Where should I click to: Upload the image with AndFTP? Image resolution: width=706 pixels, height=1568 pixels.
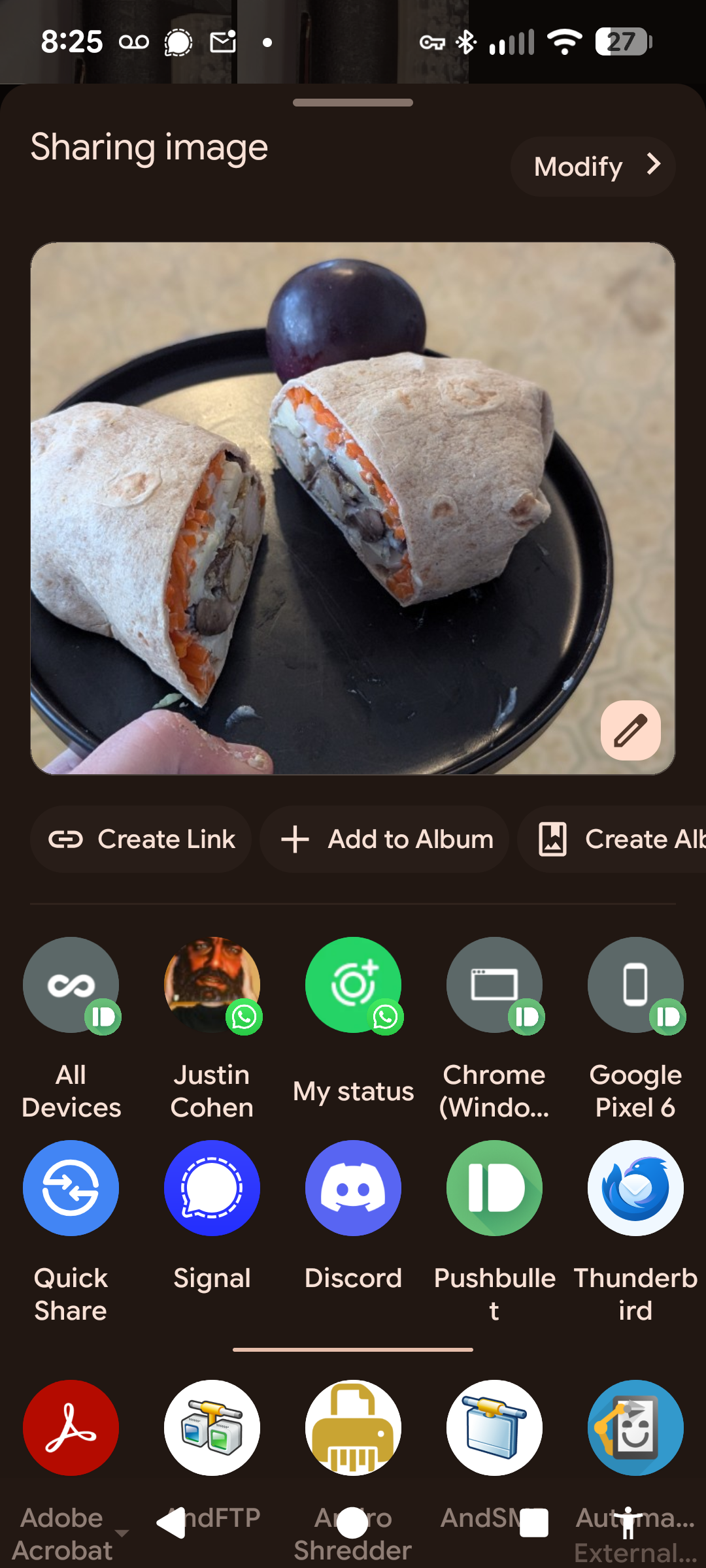[x=212, y=1428]
